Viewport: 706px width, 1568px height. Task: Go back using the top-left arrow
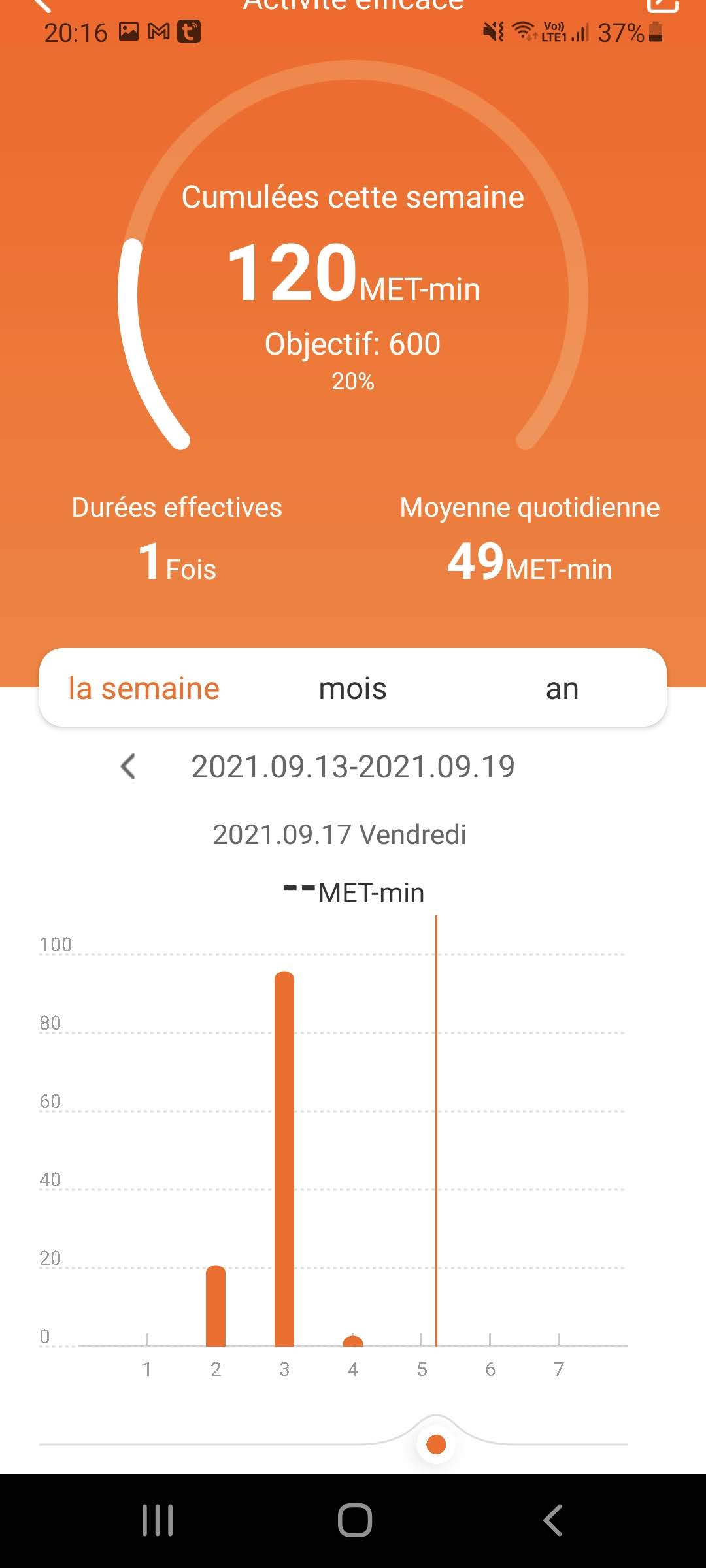41,5
